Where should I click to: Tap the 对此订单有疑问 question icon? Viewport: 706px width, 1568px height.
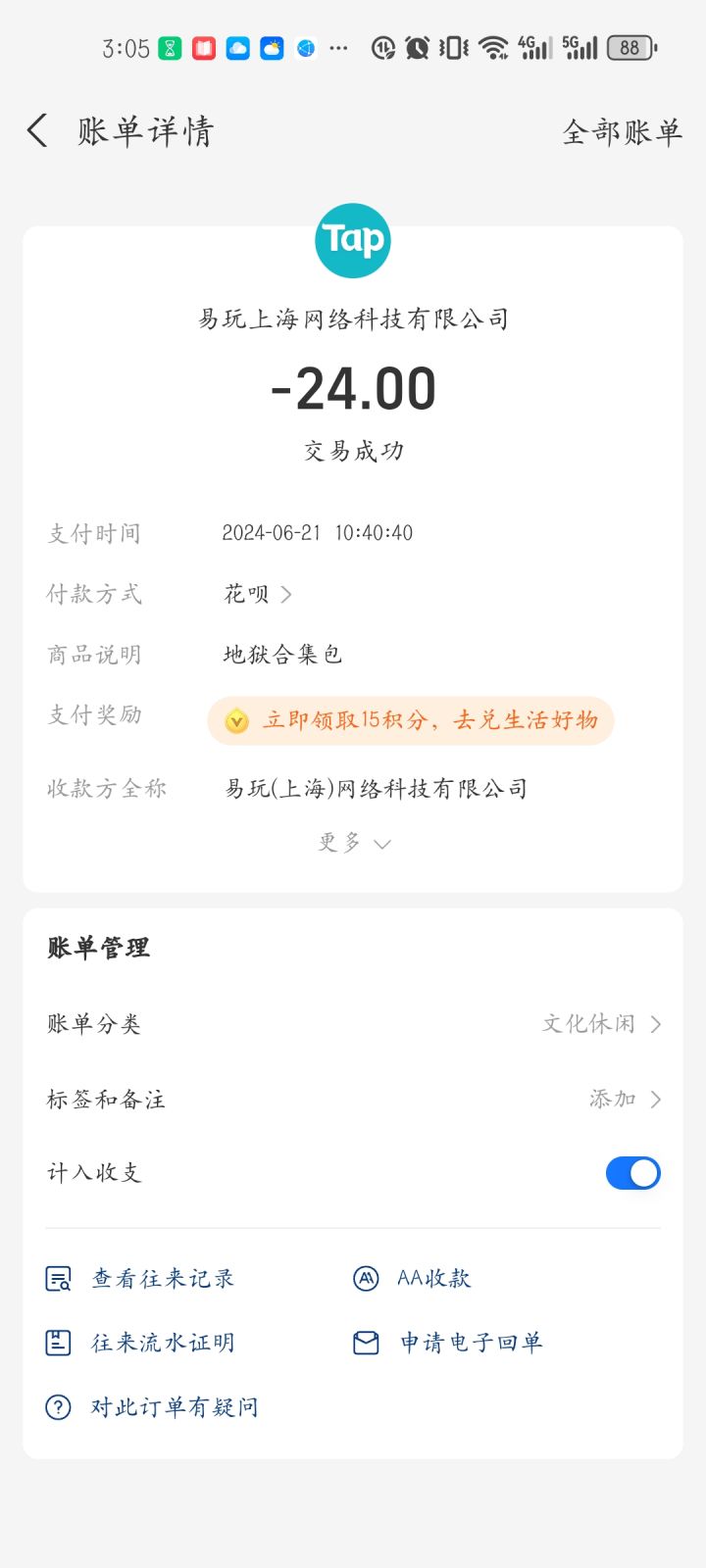[x=59, y=1406]
